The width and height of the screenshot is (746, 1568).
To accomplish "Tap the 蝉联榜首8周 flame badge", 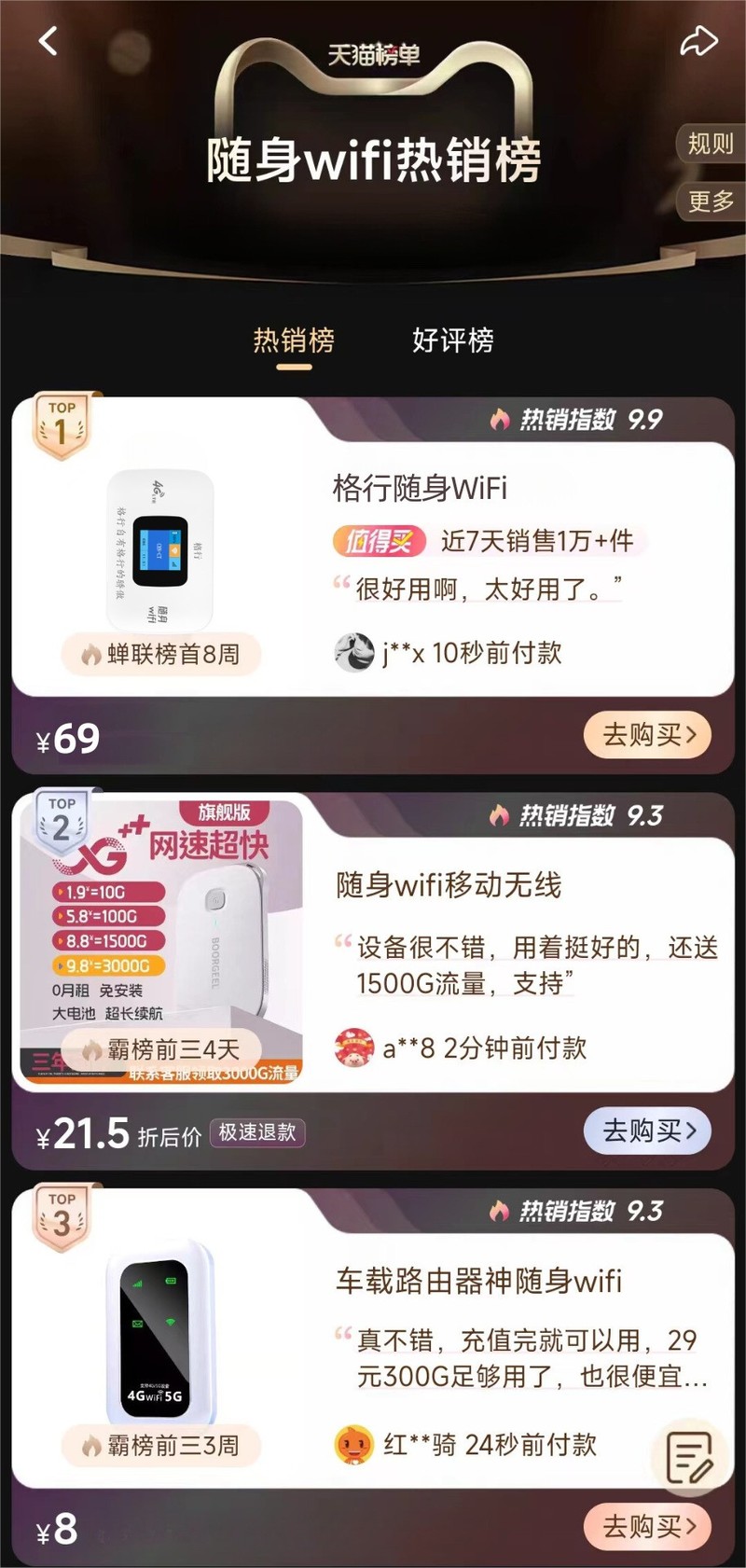I will pyautogui.click(x=159, y=655).
